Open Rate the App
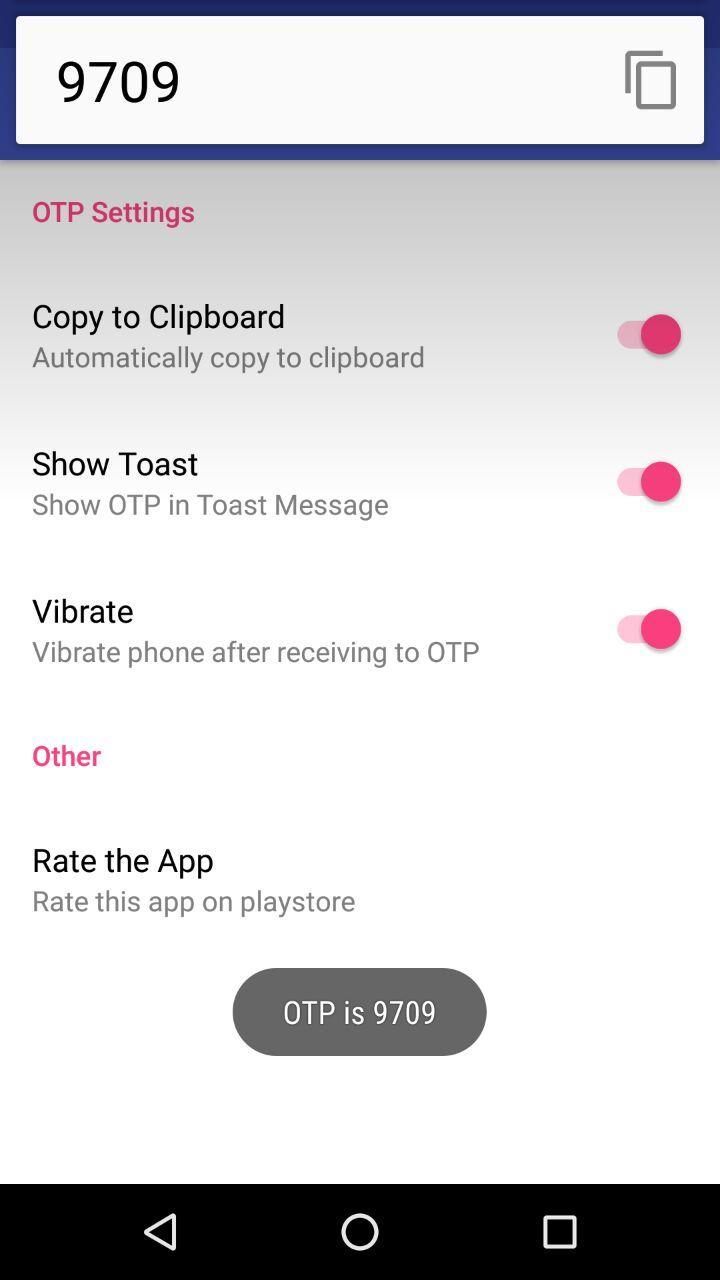This screenshot has height=1280, width=720. [x=122, y=860]
